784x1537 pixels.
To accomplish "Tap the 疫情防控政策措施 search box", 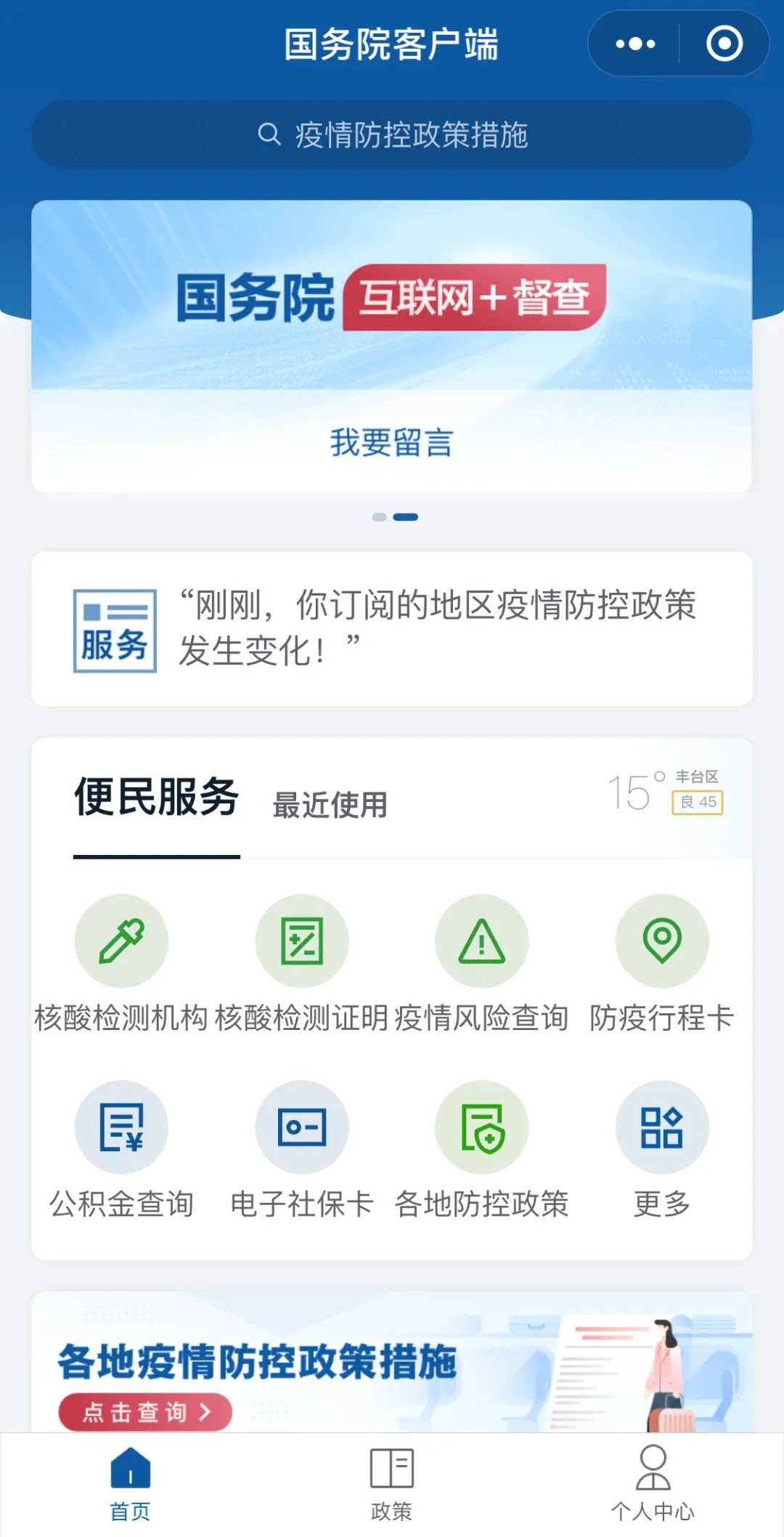I will click(392, 135).
